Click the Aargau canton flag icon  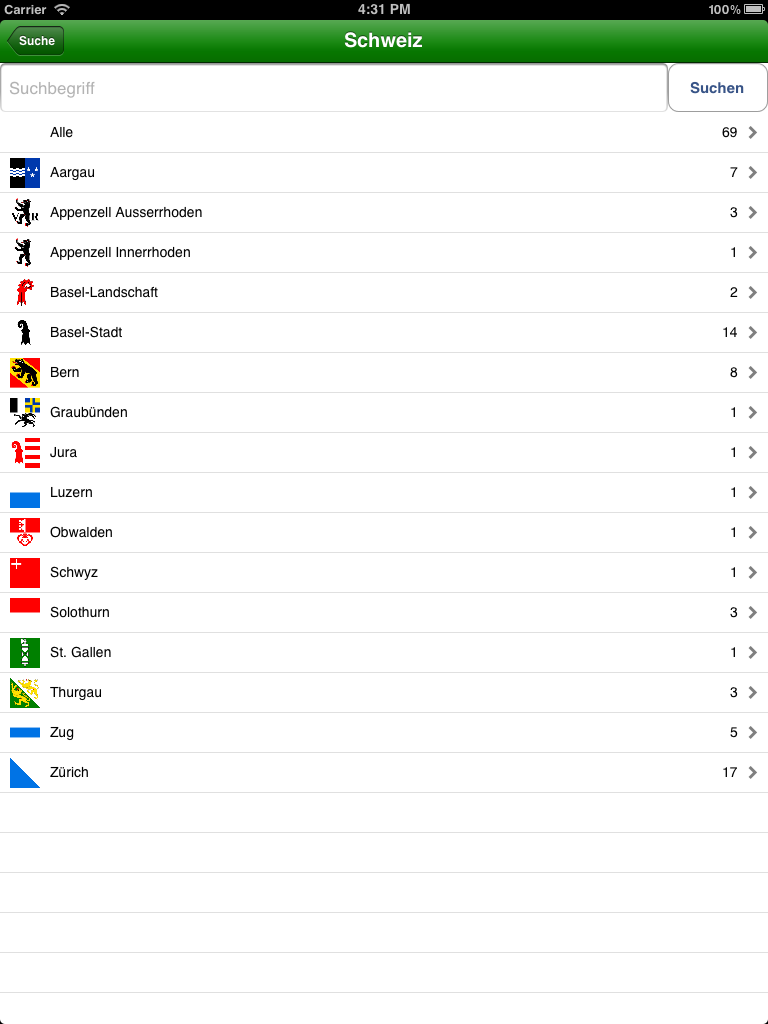pyautogui.click(x=24, y=172)
